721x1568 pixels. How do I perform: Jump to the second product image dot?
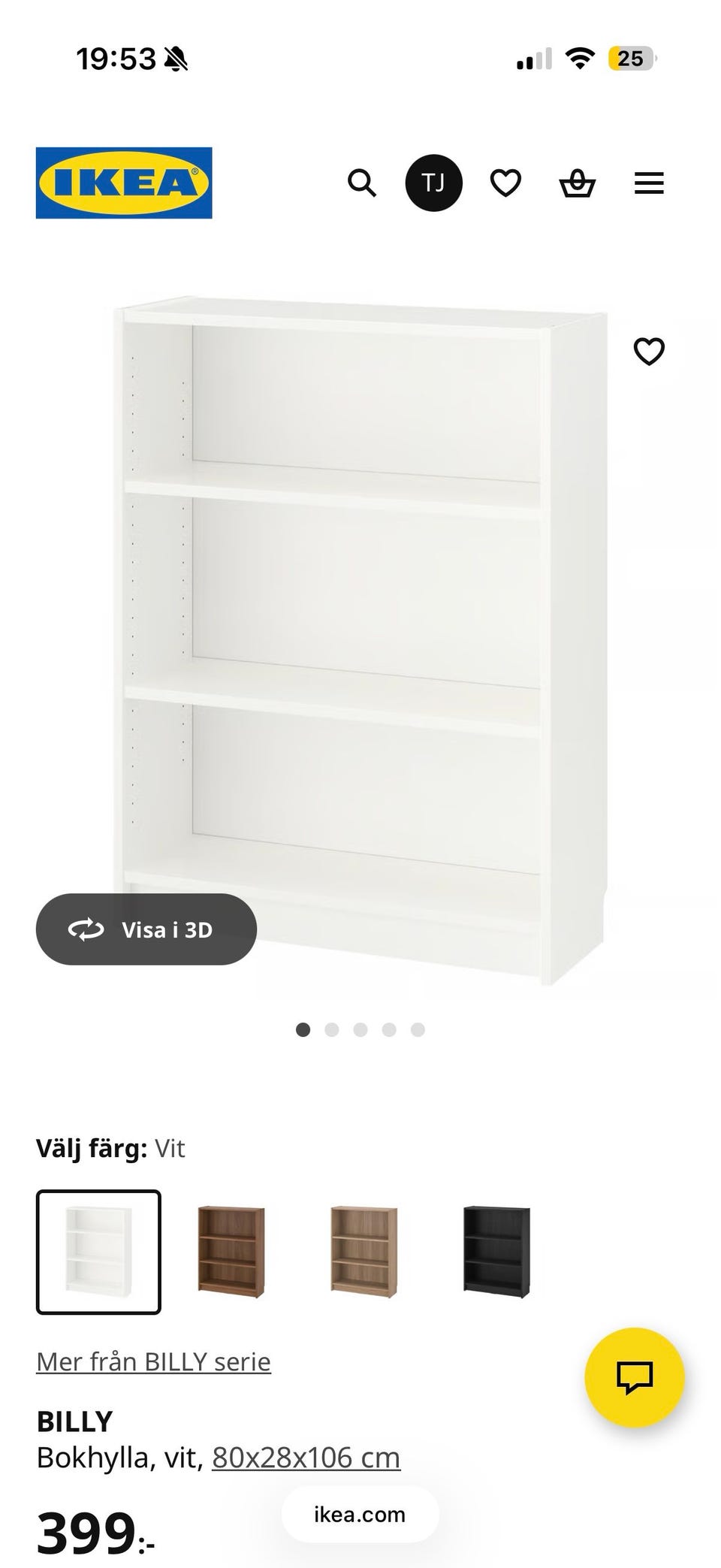coord(332,1029)
